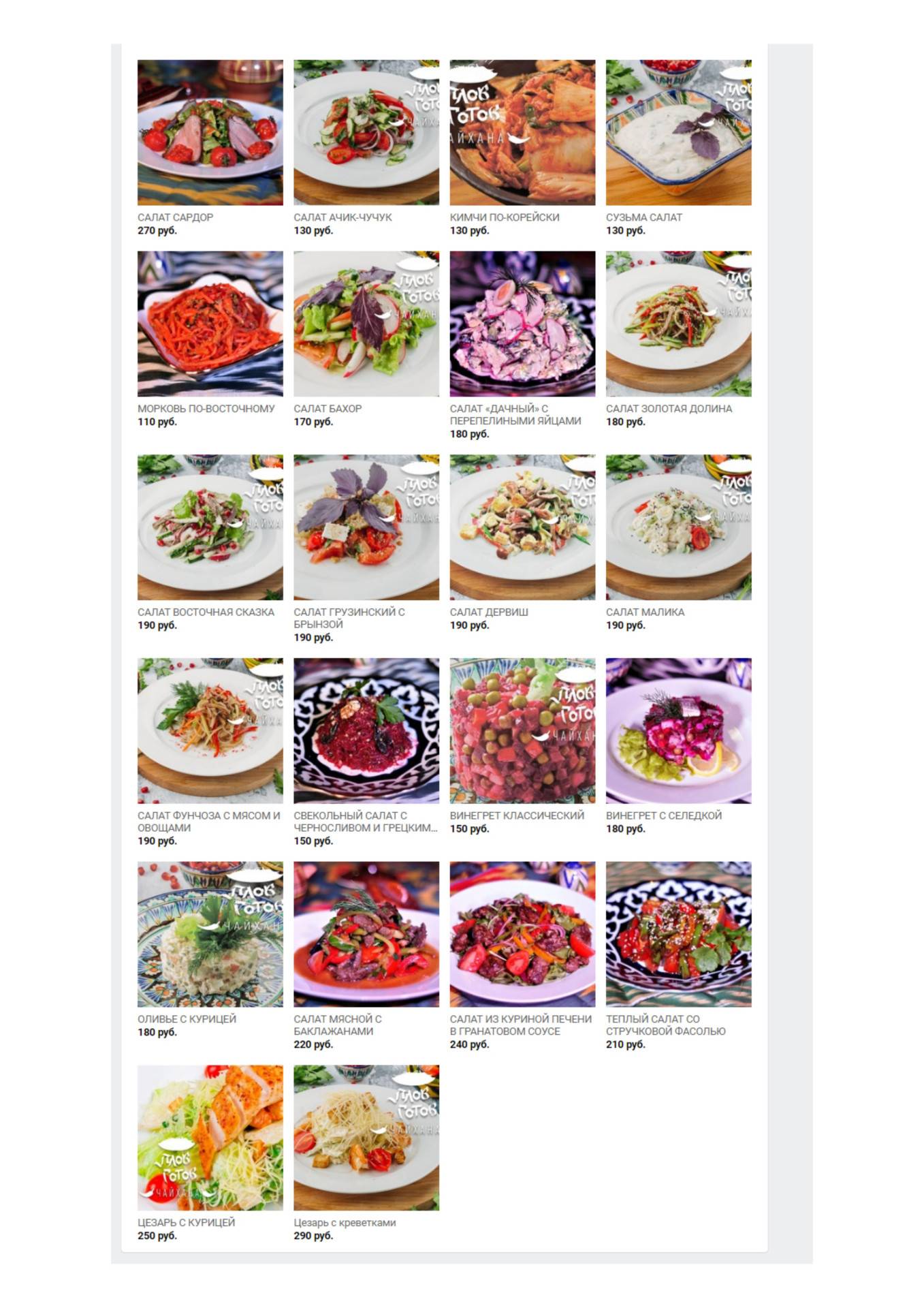Open Морковь по-восточному item
The height and width of the screenshot is (1308, 924).
tap(210, 324)
